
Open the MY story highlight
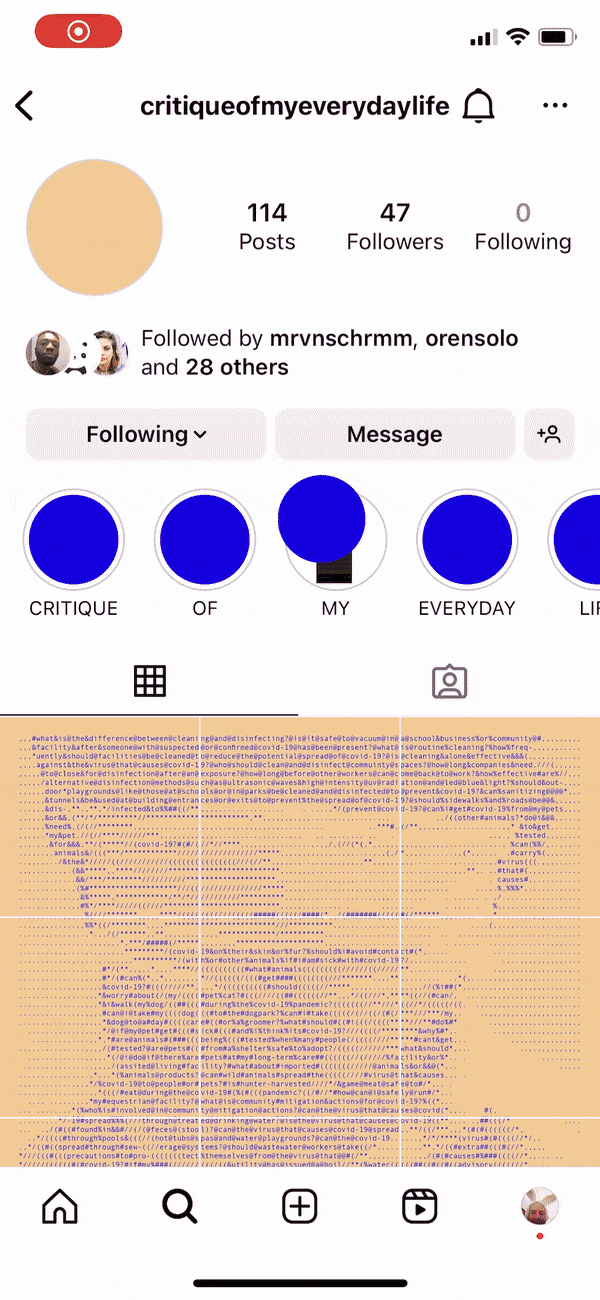tap(335, 541)
